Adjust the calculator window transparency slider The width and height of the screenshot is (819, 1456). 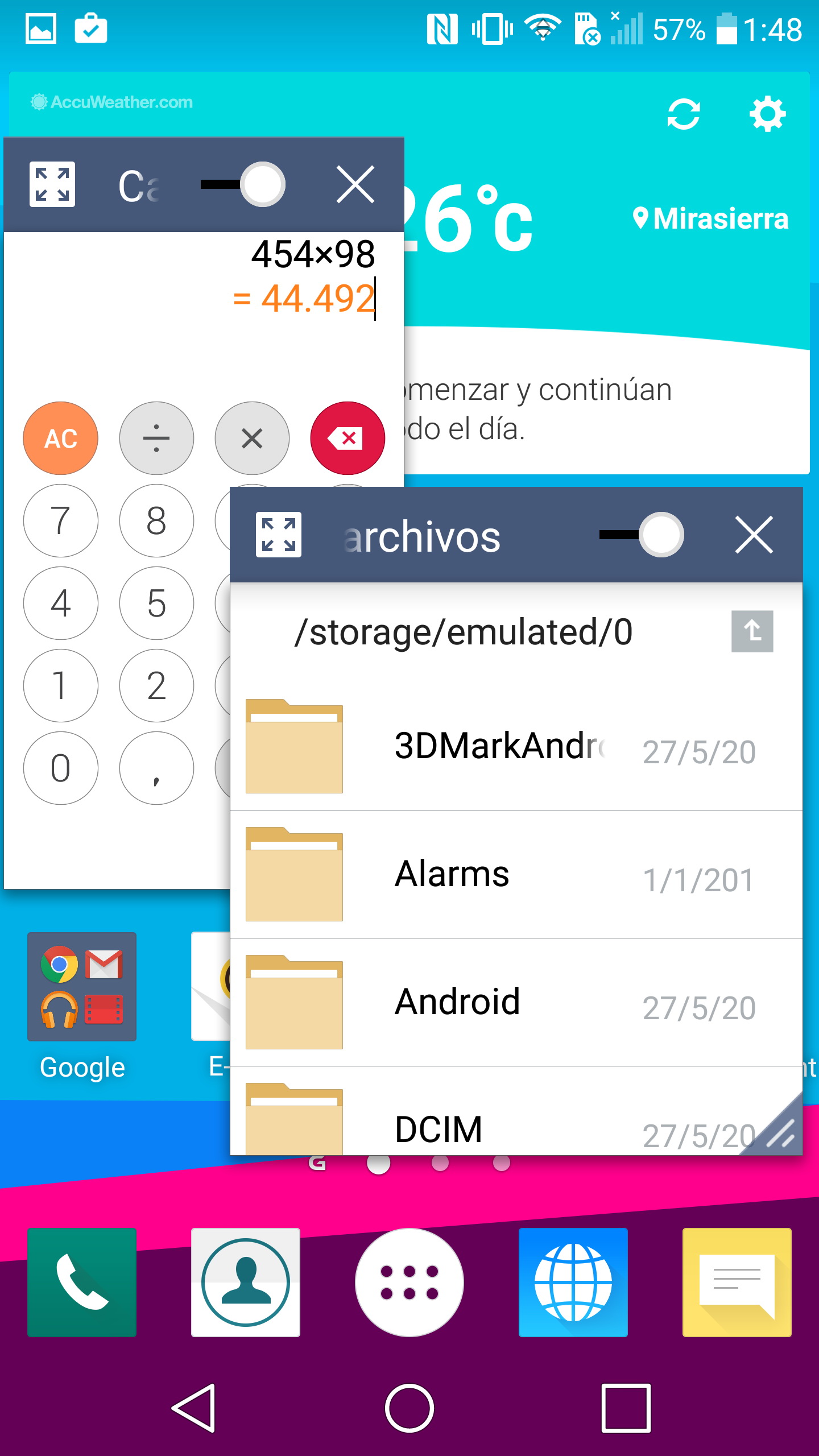[x=262, y=184]
